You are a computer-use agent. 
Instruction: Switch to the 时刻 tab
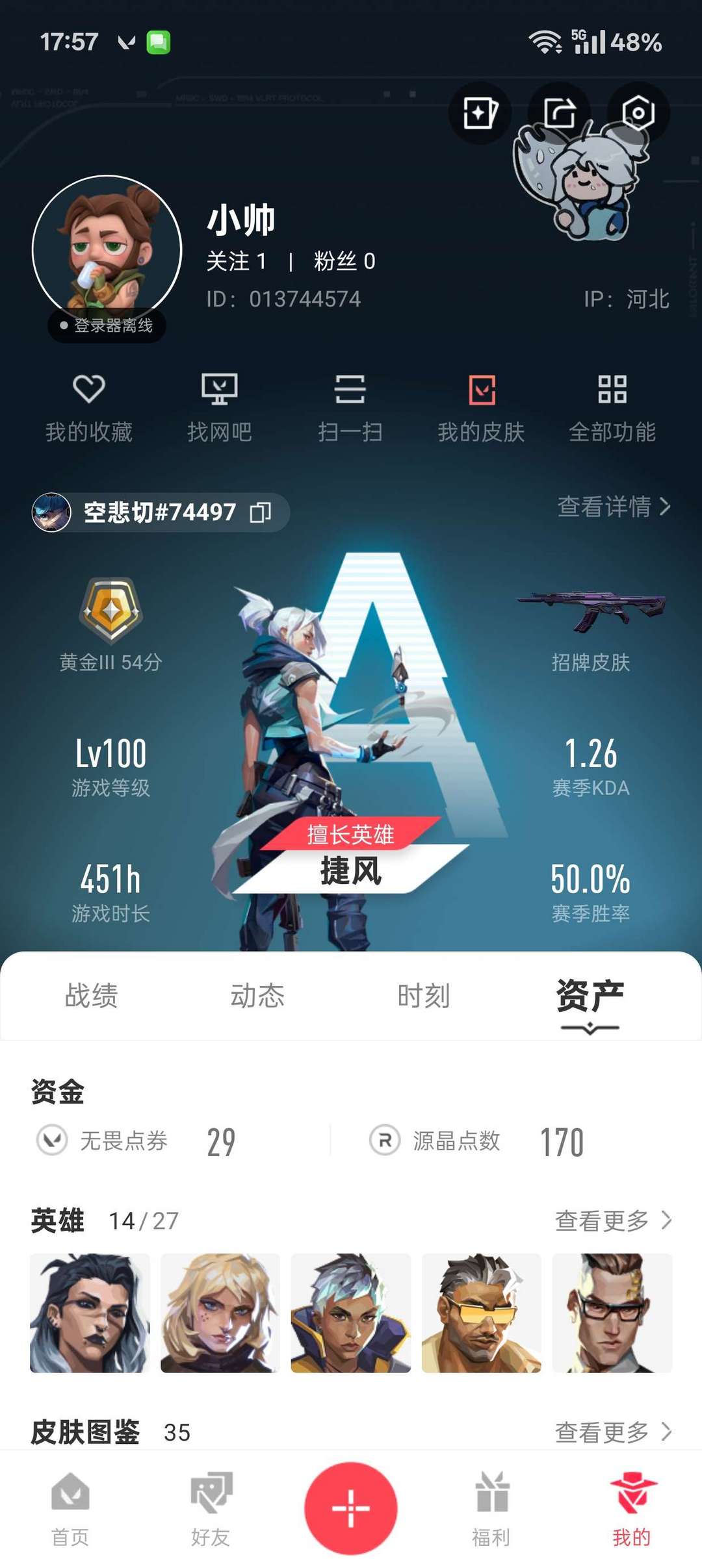click(424, 996)
